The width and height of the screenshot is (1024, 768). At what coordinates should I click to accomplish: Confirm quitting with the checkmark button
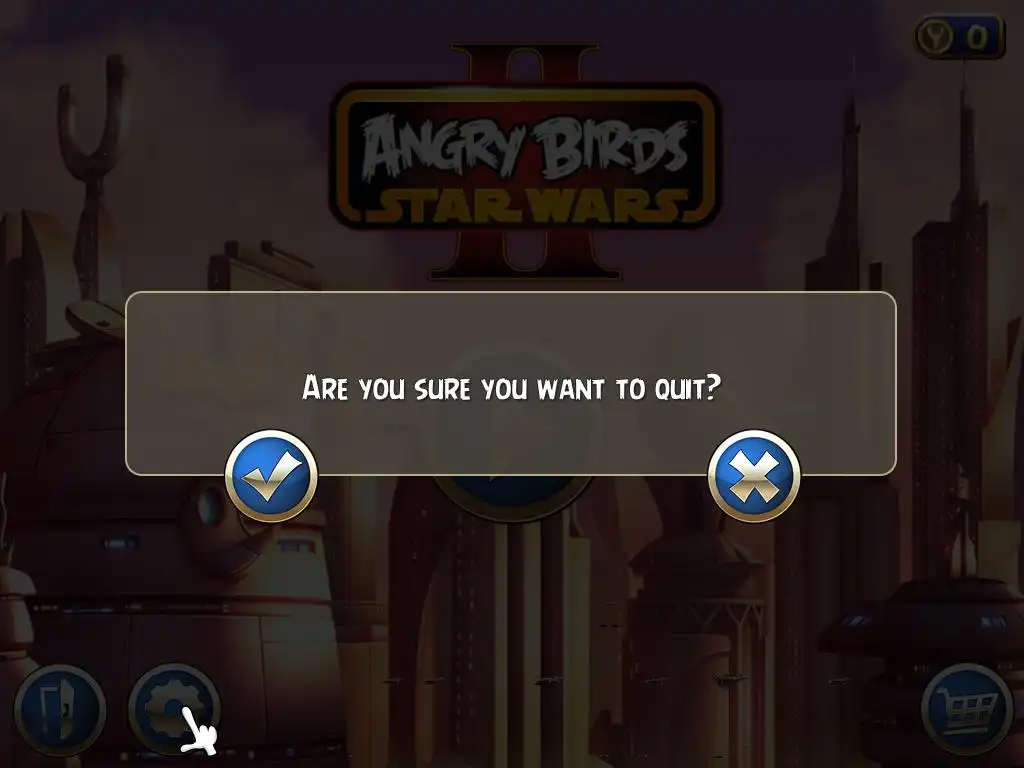click(x=271, y=476)
